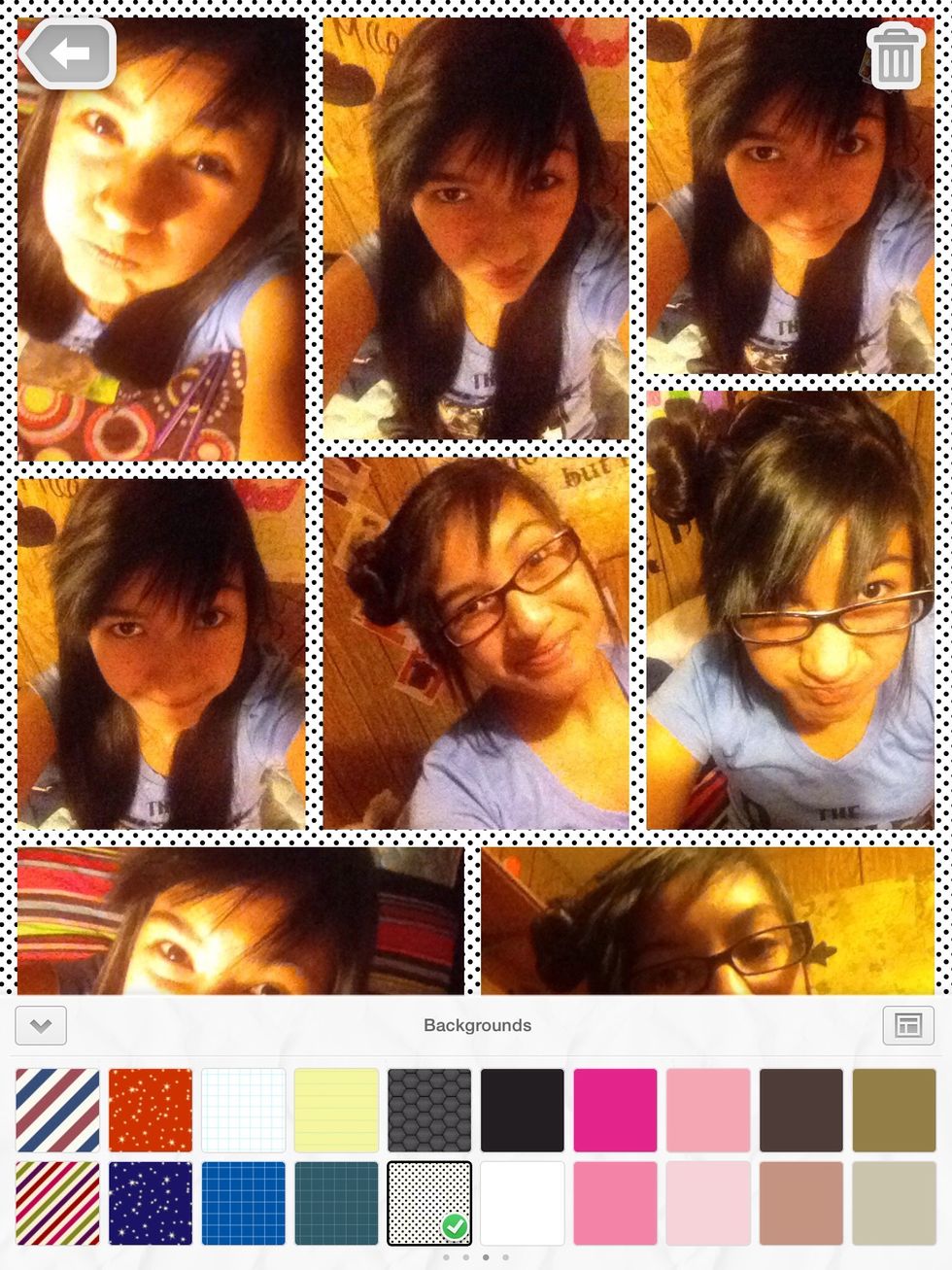Tap the selected polka dot background

(x=429, y=1203)
